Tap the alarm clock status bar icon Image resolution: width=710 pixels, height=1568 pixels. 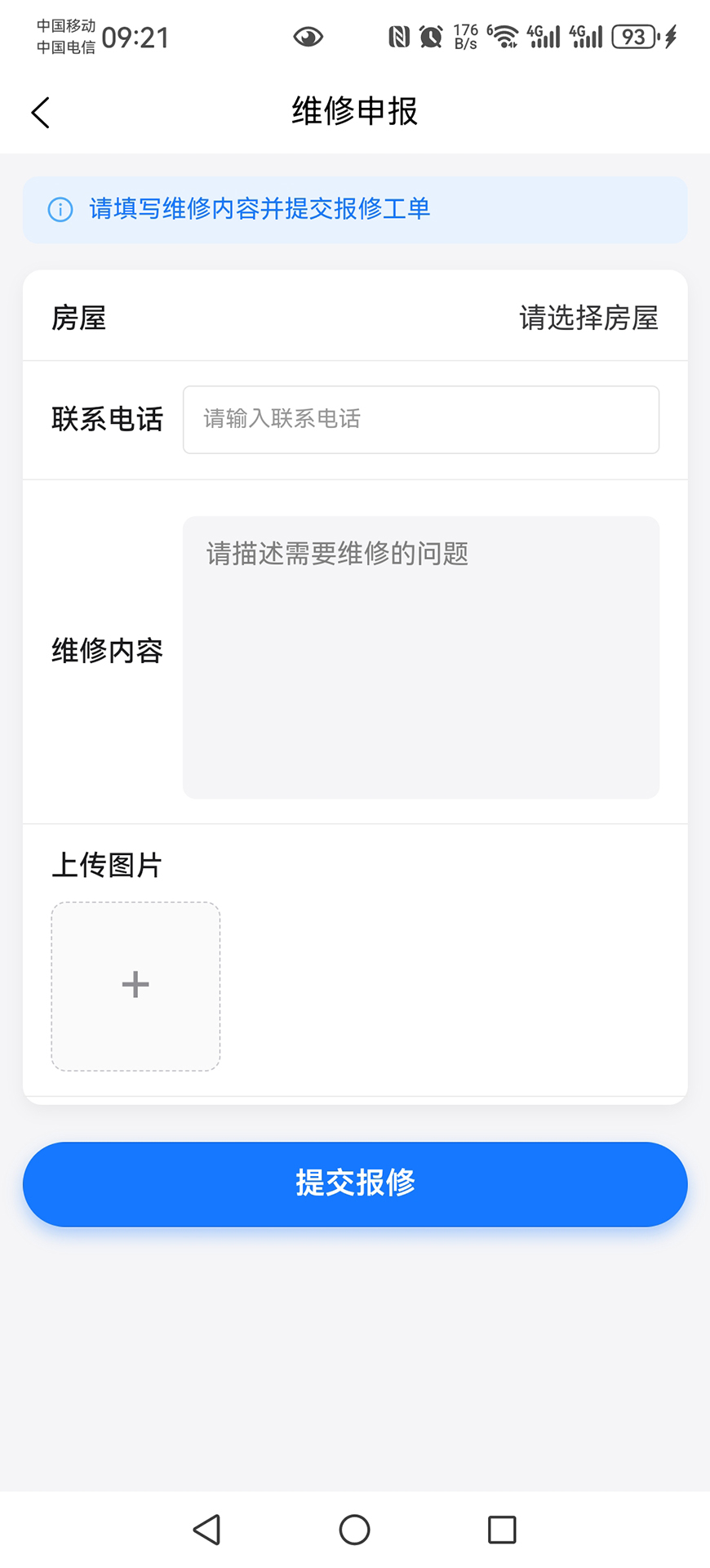tap(429, 36)
